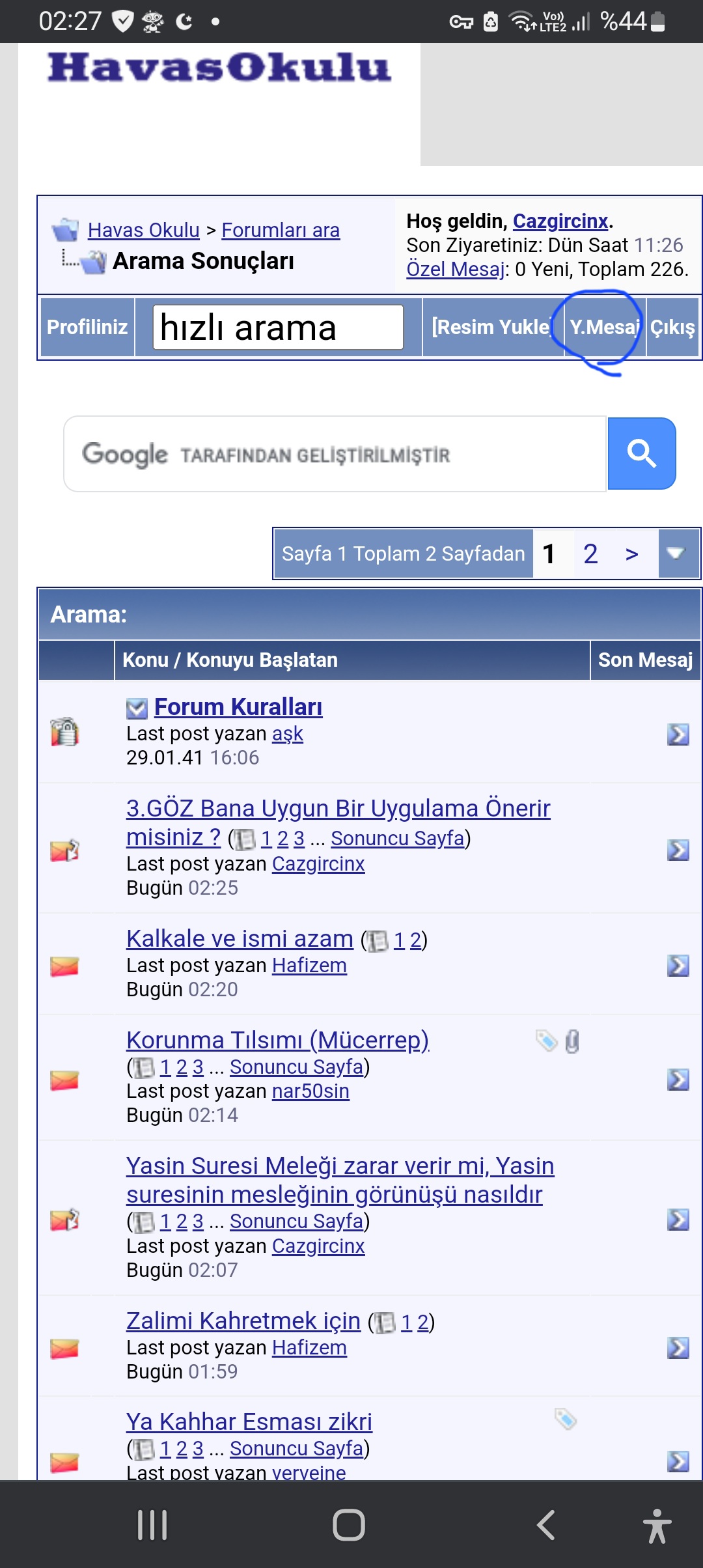Tap the Profiliniz button
Viewport: 703px width, 1568px height.
pos(87,327)
